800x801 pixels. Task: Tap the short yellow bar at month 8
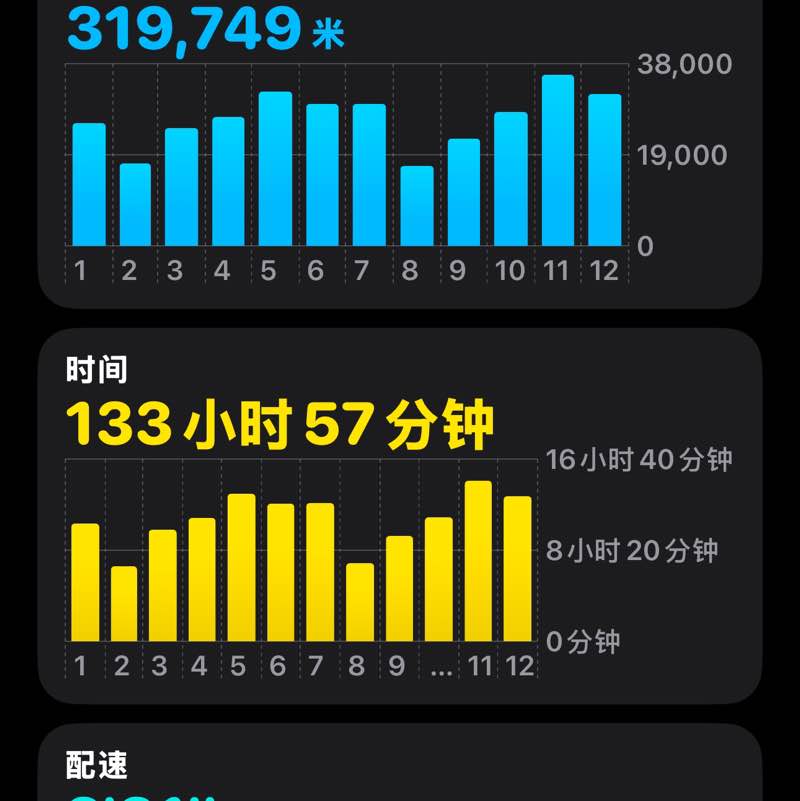click(359, 600)
